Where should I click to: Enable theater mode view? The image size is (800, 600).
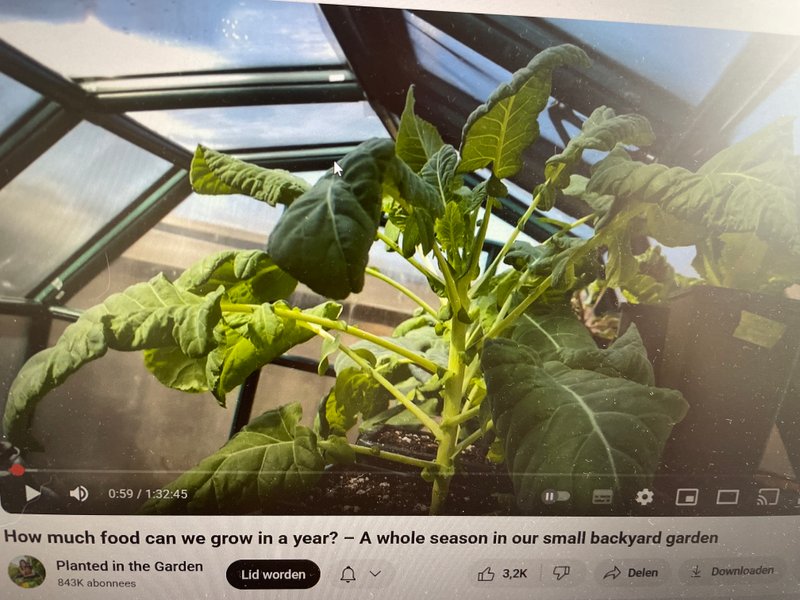[727, 497]
